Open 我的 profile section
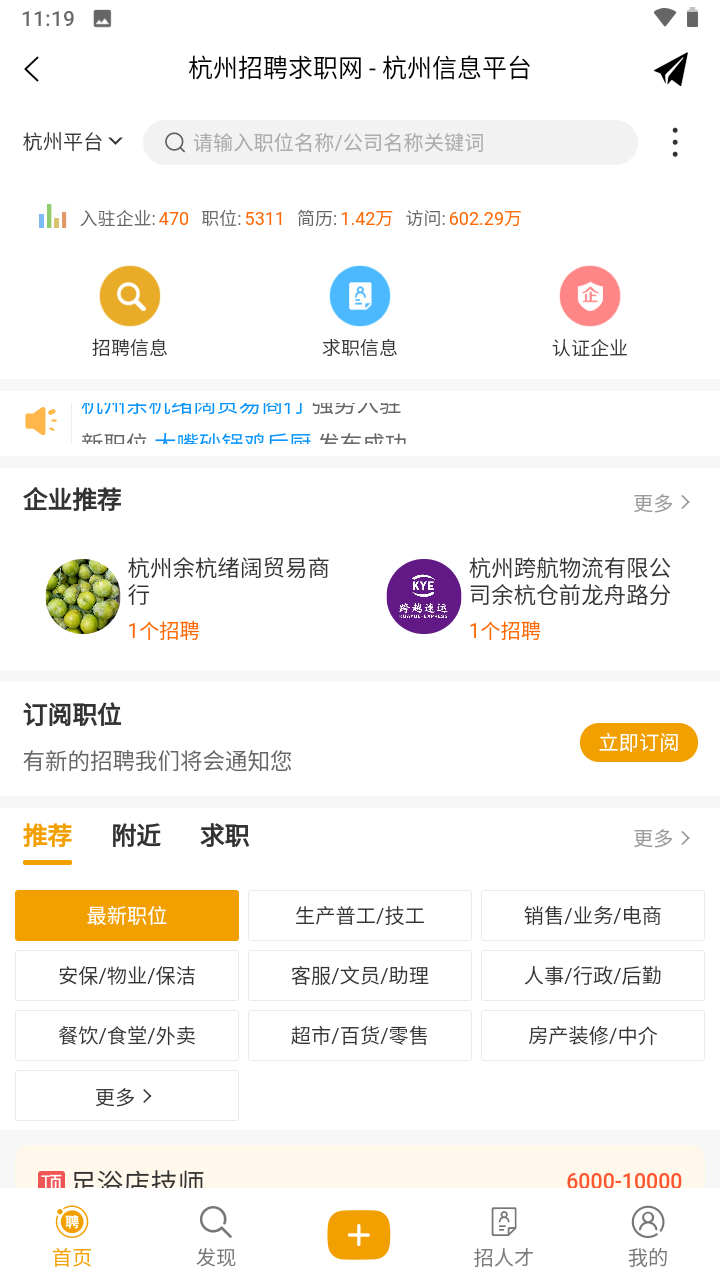This screenshot has width=720, height=1280. point(647,1233)
